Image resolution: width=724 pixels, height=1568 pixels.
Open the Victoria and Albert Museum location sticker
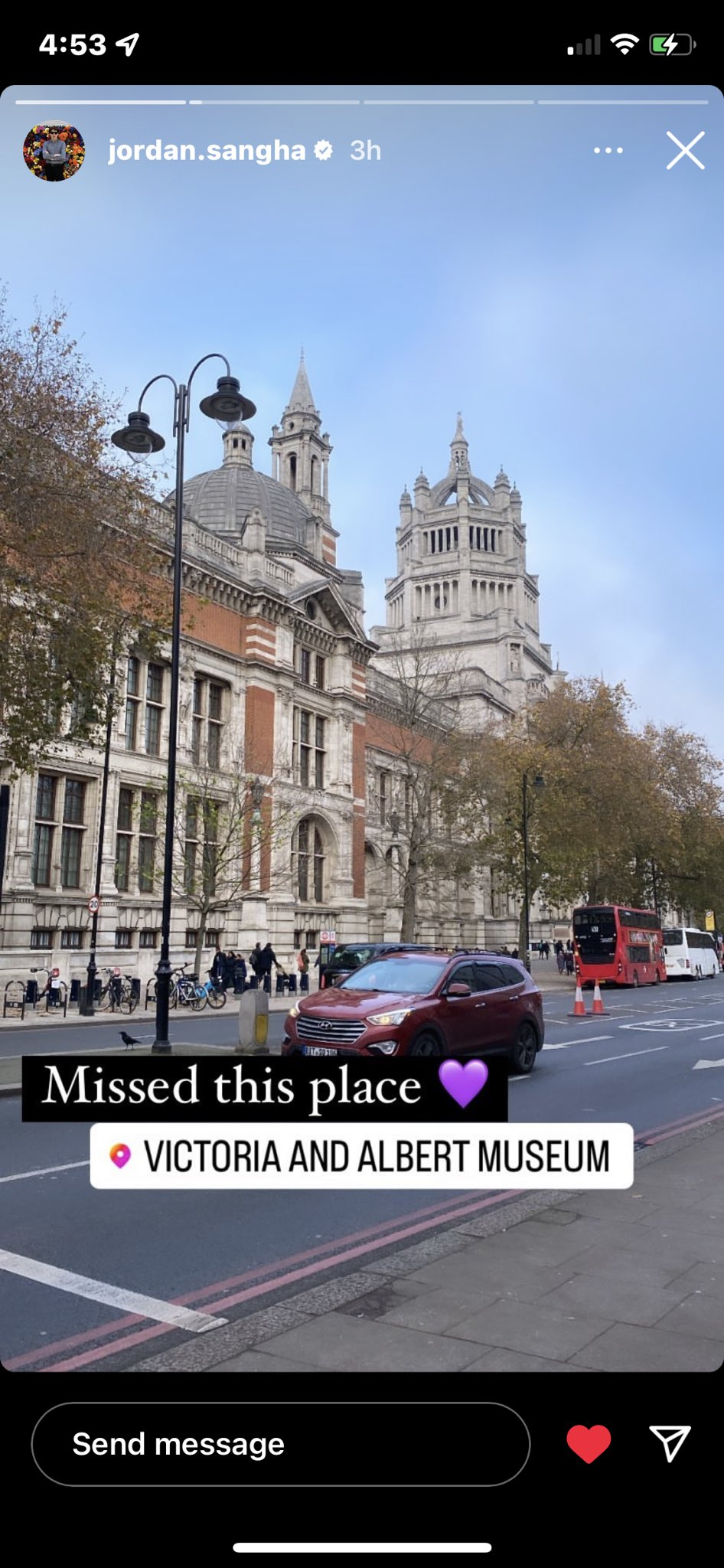(x=361, y=1155)
